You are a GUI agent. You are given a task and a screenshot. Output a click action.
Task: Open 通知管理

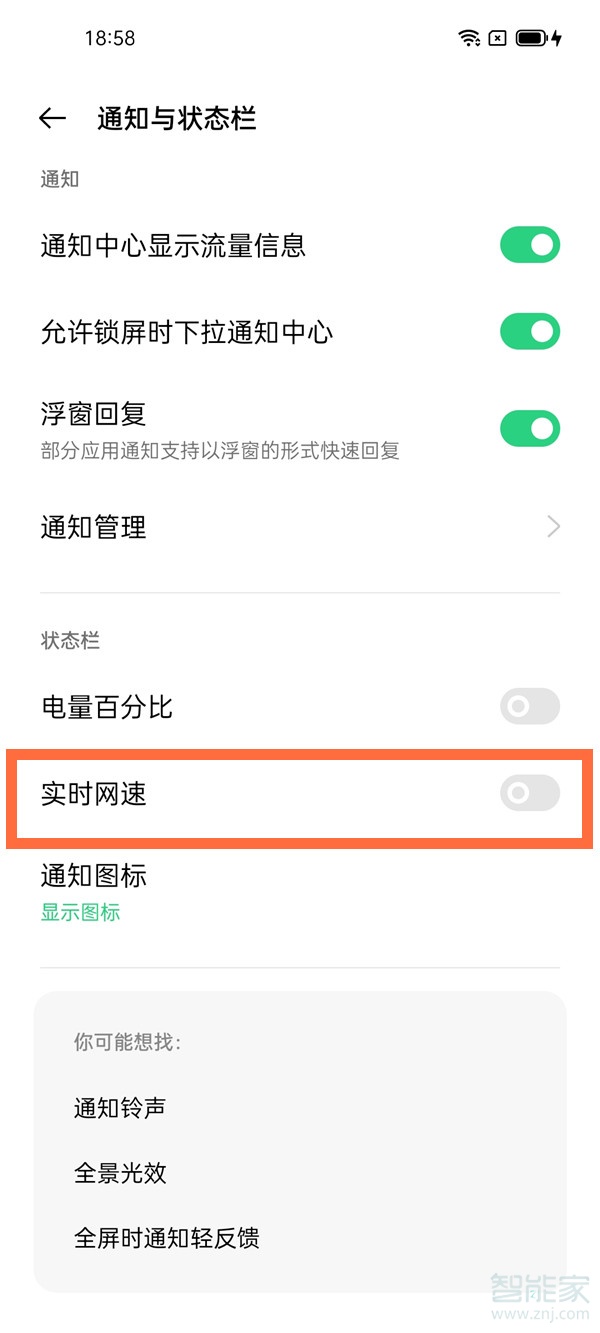300,527
